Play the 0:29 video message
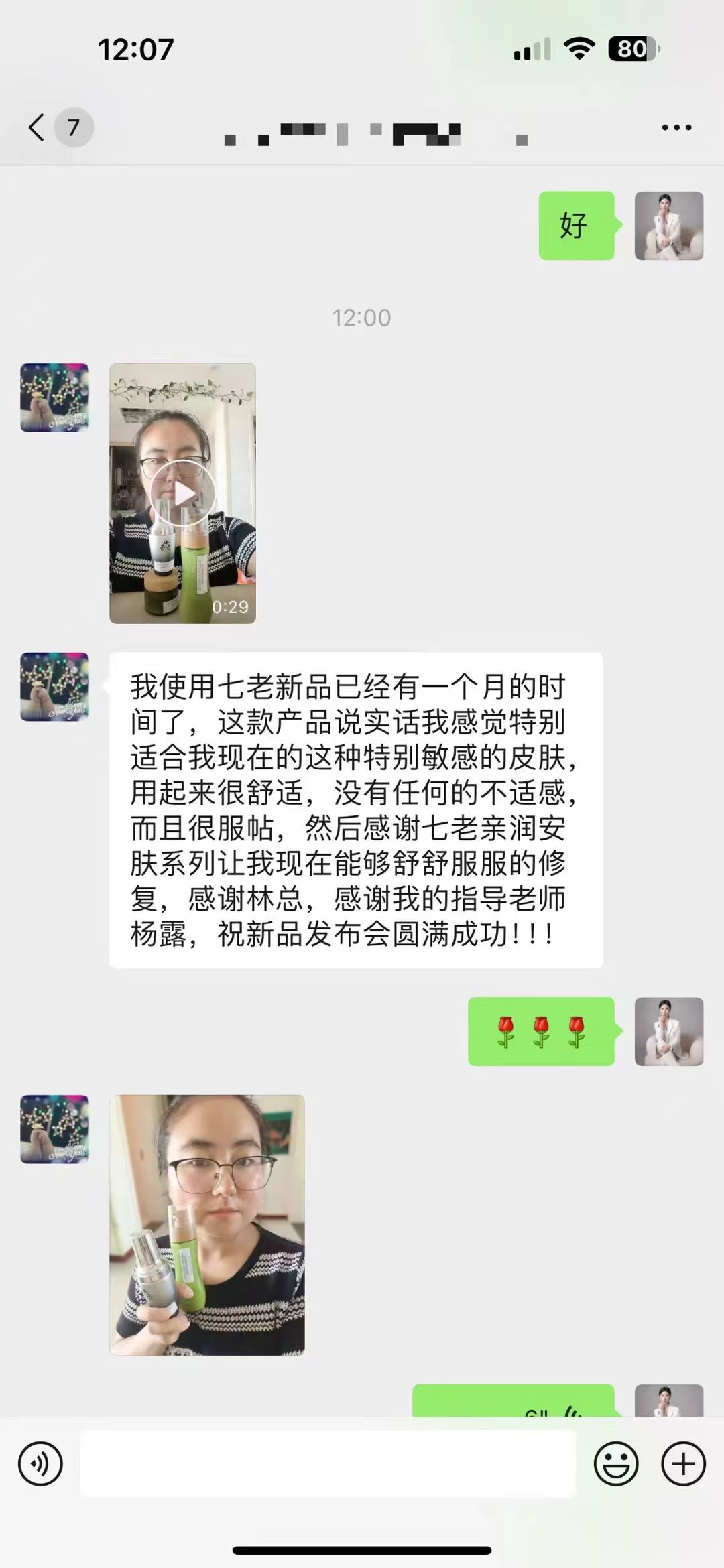This screenshot has width=724, height=1568. click(182, 493)
